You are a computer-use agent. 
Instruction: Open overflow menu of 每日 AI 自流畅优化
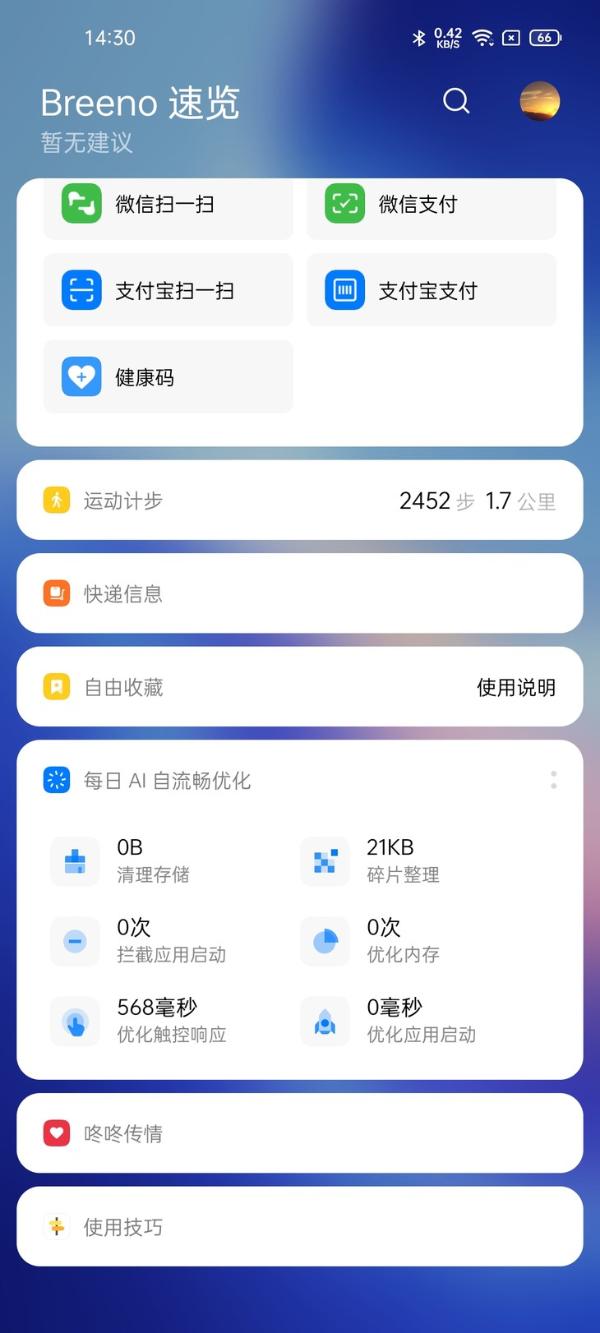tap(553, 780)
